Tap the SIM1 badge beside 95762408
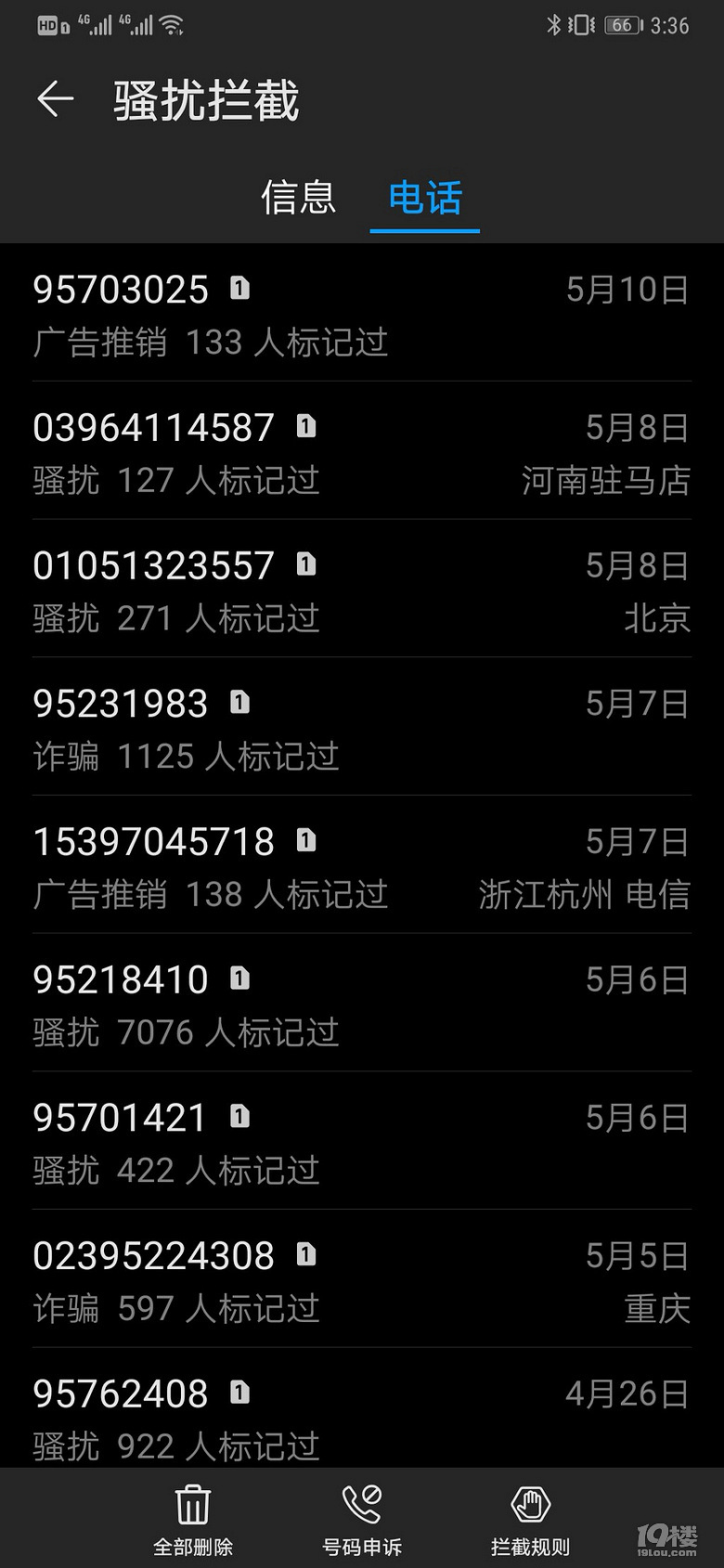 click(239, 1393)
